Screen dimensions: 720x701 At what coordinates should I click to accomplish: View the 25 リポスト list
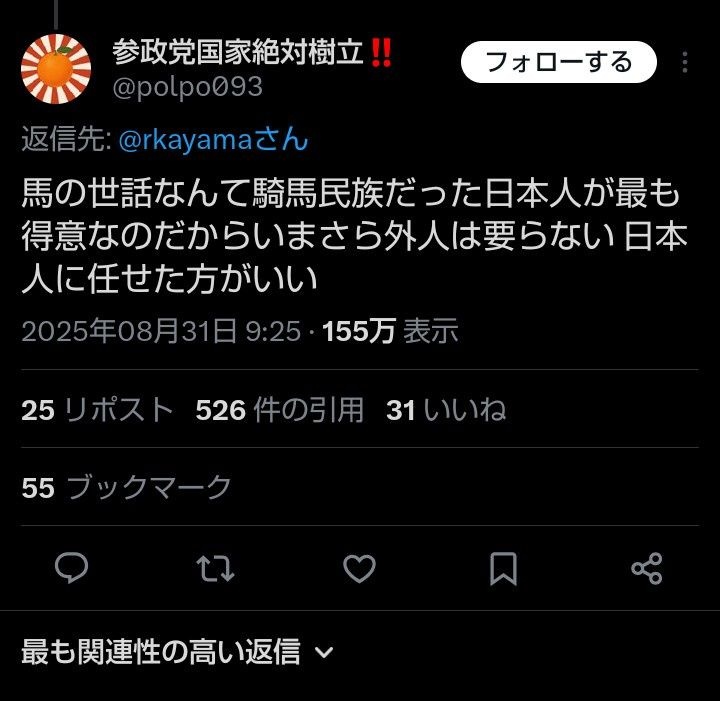[97, 410]
